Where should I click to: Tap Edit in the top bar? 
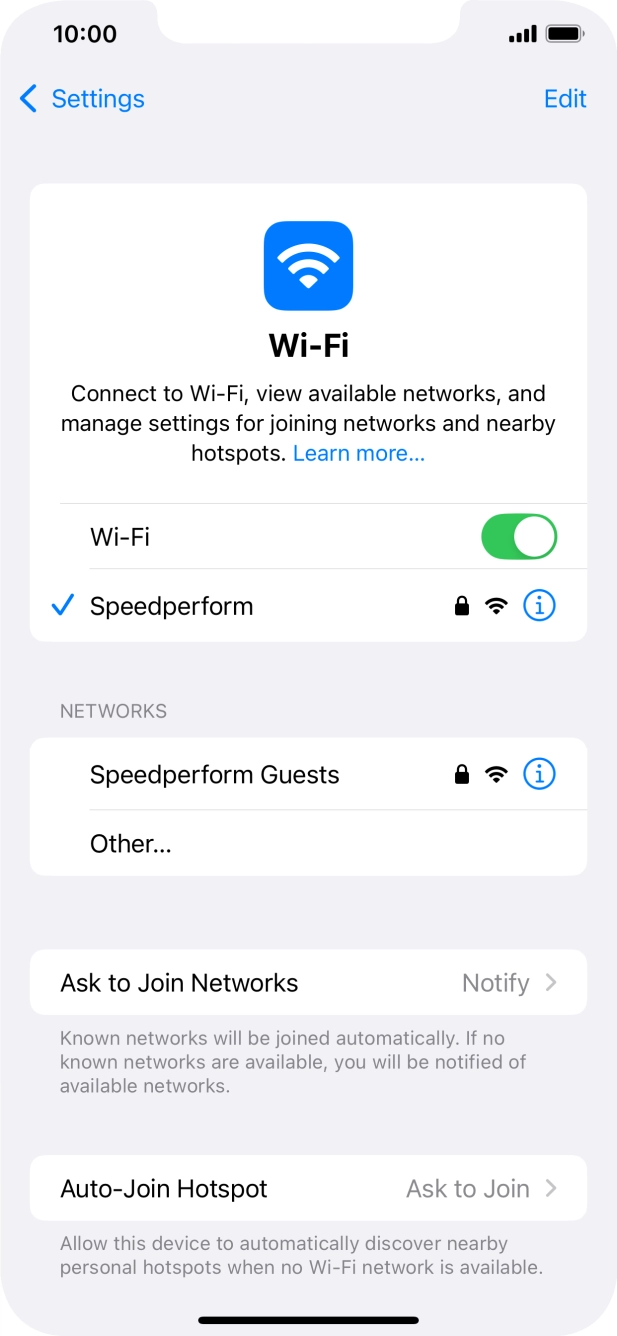[x=565, y=99]
